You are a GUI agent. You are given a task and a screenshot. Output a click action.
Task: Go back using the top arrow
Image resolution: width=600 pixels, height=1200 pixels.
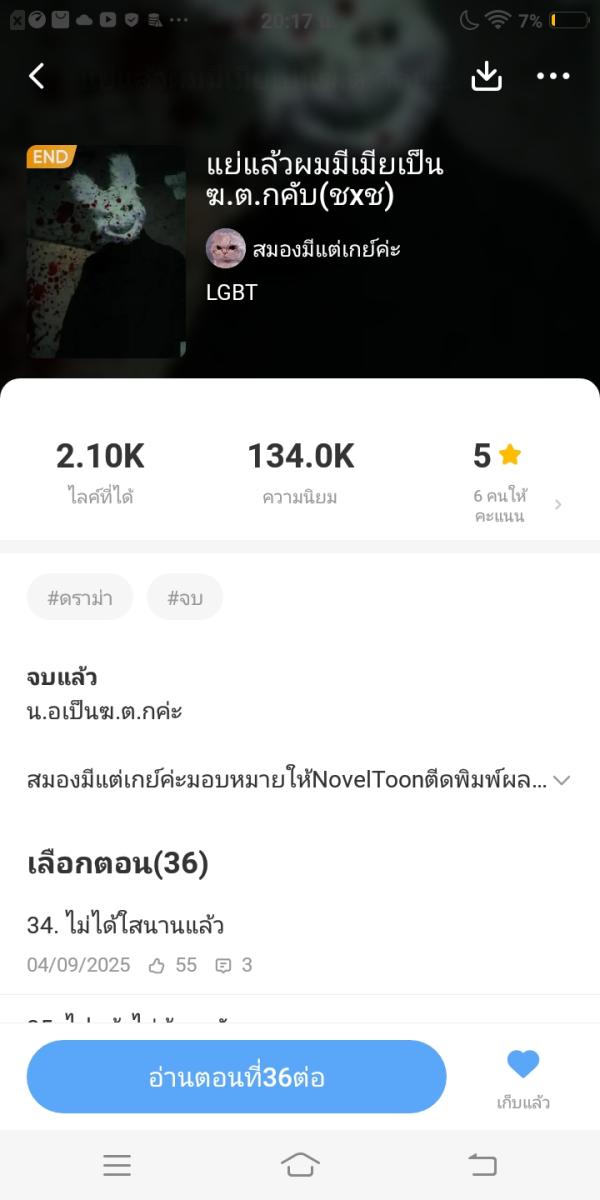(x=37, y=76)
